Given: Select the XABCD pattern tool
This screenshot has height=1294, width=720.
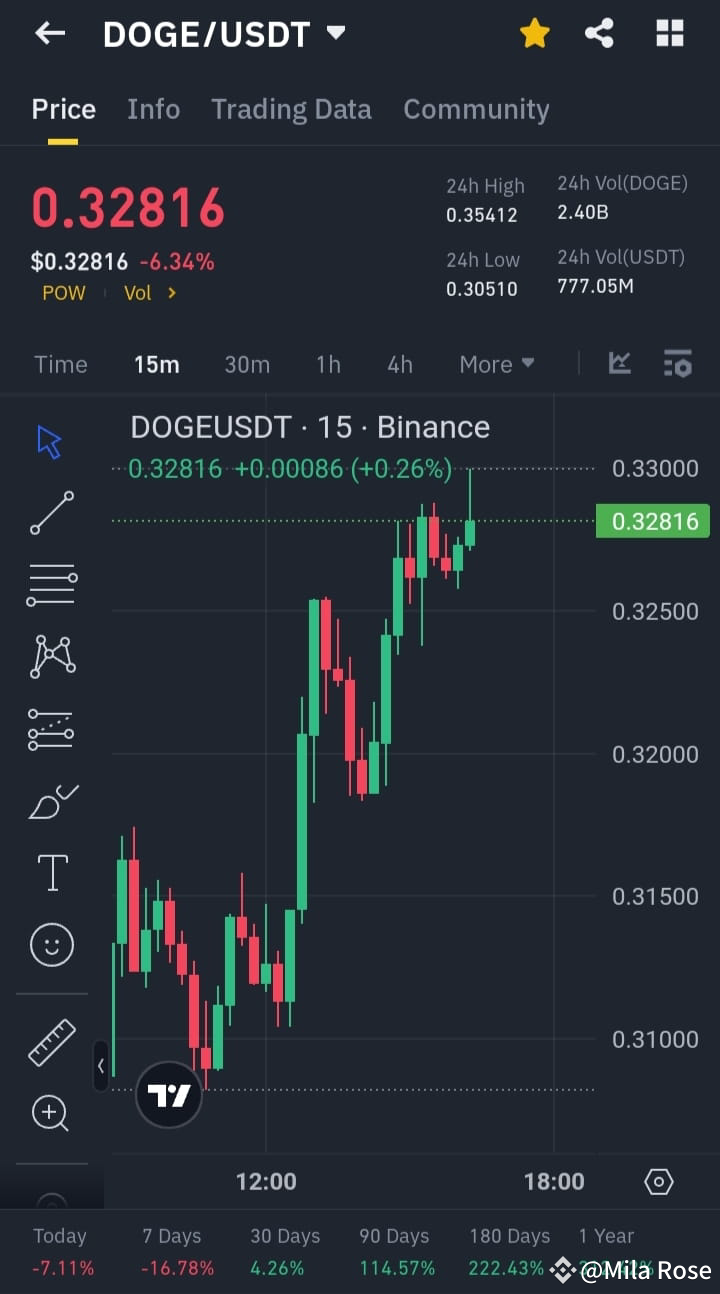Looking at the screenshot, I should click(51, 656).
